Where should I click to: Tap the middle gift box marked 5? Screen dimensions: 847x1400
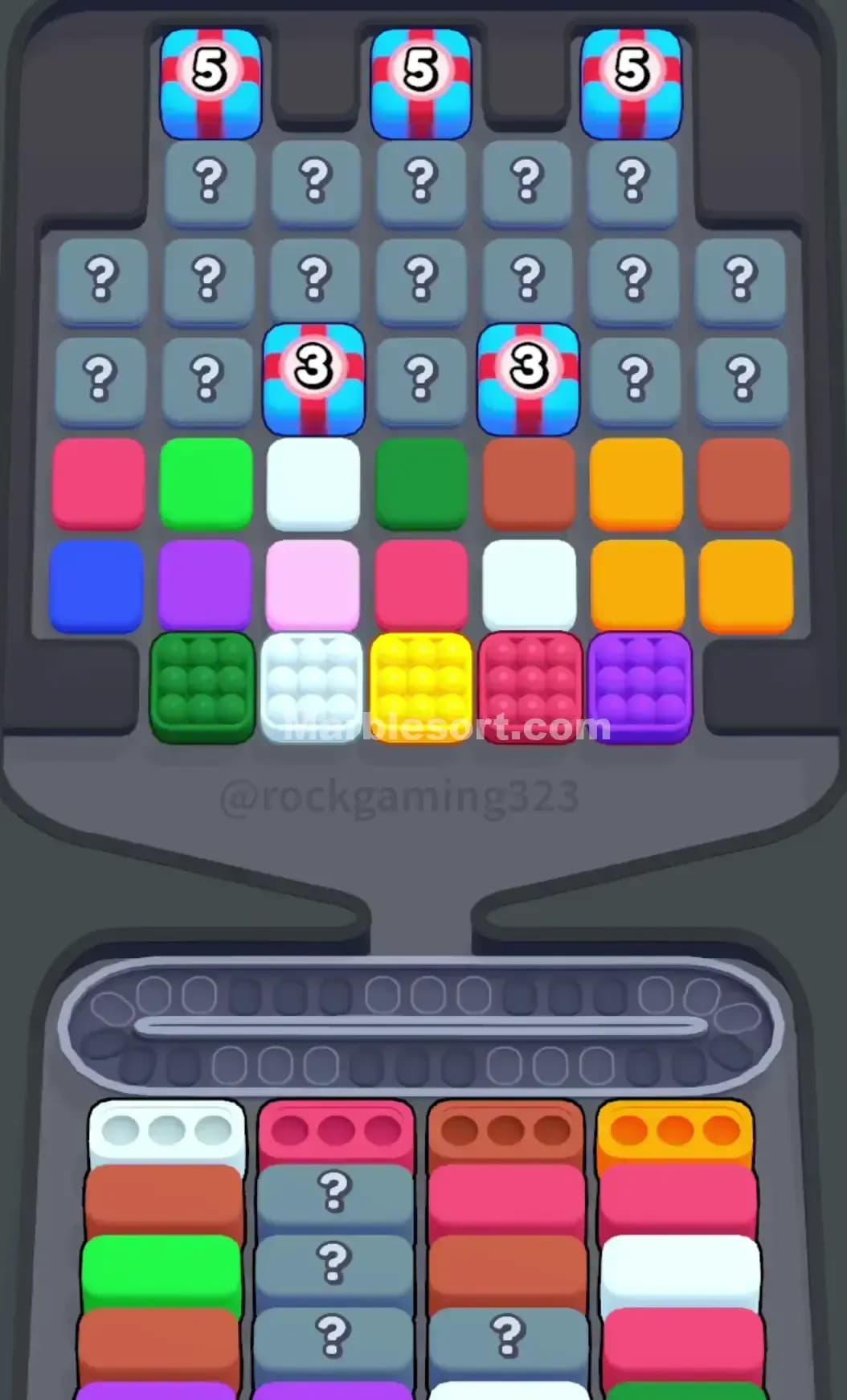tap(422, 82)
